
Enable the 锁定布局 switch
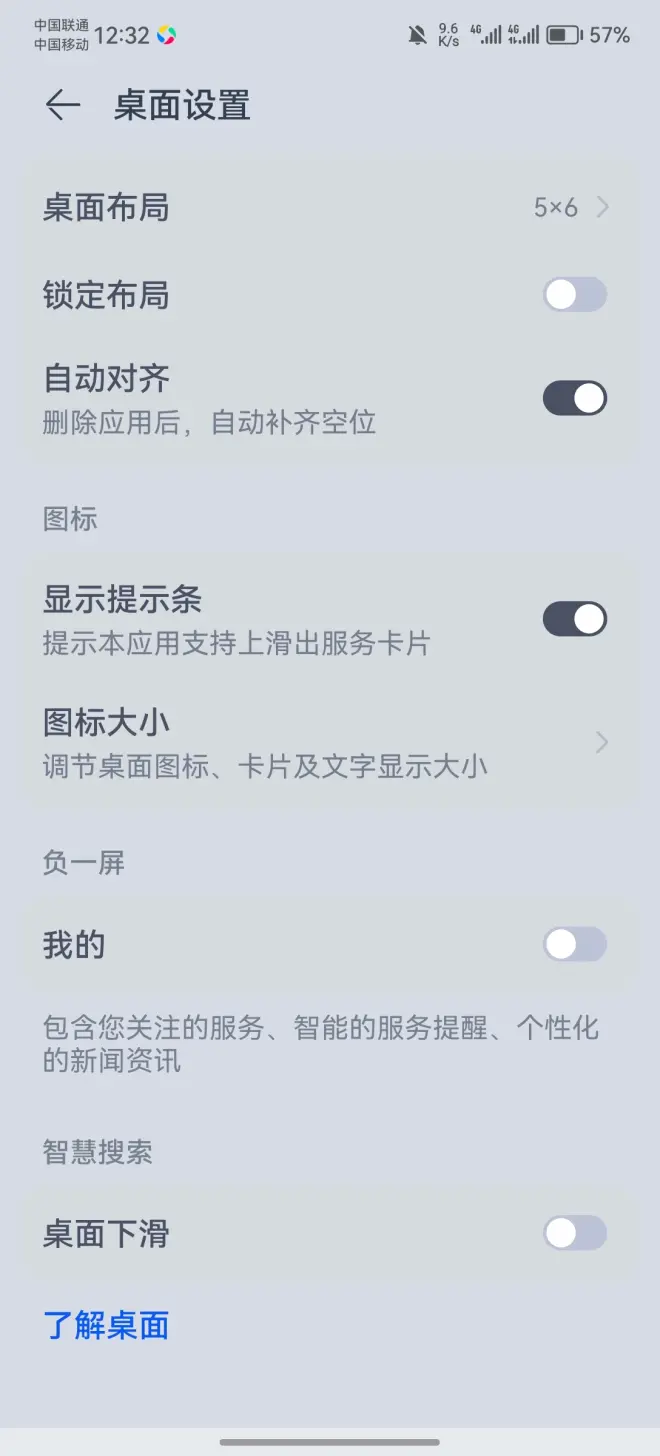coord(574,295)
